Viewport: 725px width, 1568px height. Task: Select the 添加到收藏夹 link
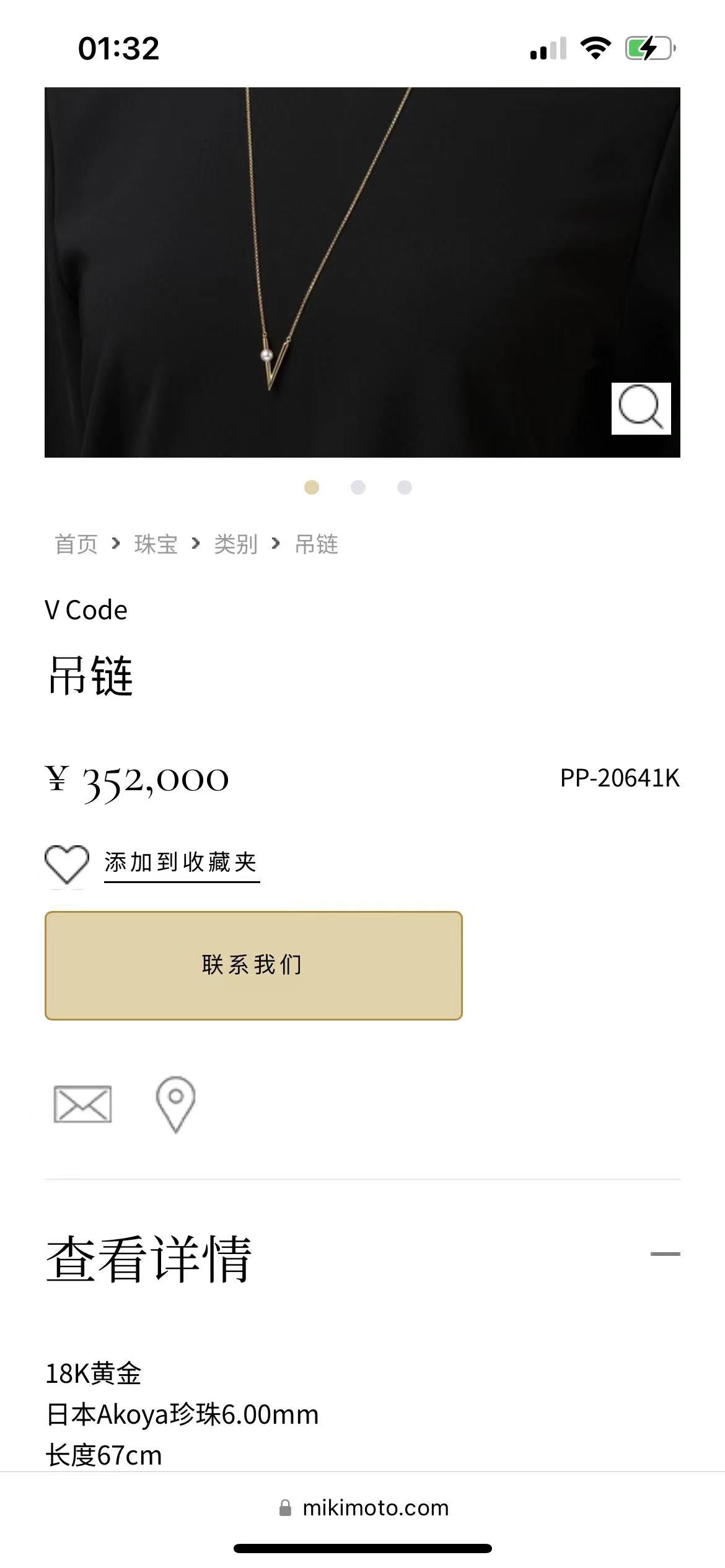(181, 863)
